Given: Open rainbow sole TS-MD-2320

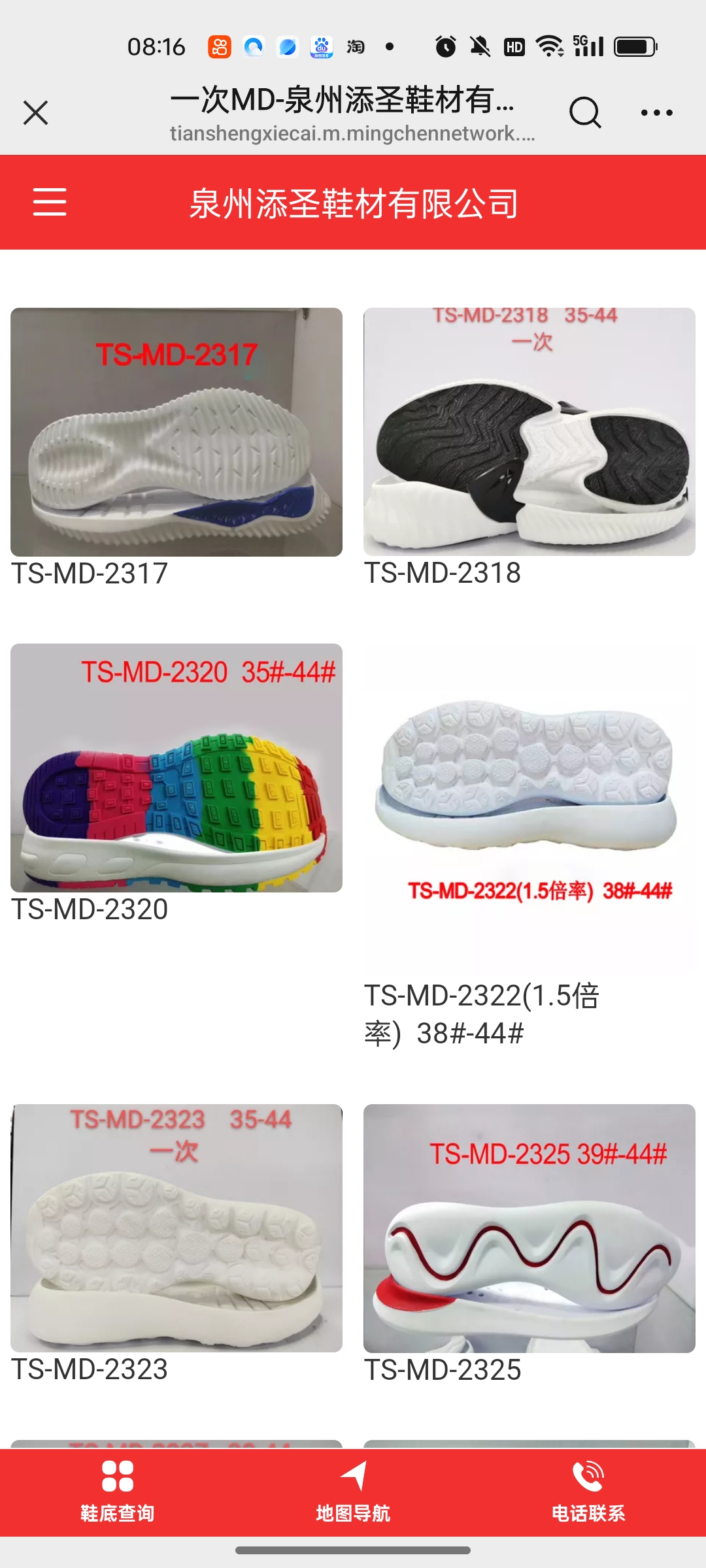Looking at the screenshot, I should (176, 768).
